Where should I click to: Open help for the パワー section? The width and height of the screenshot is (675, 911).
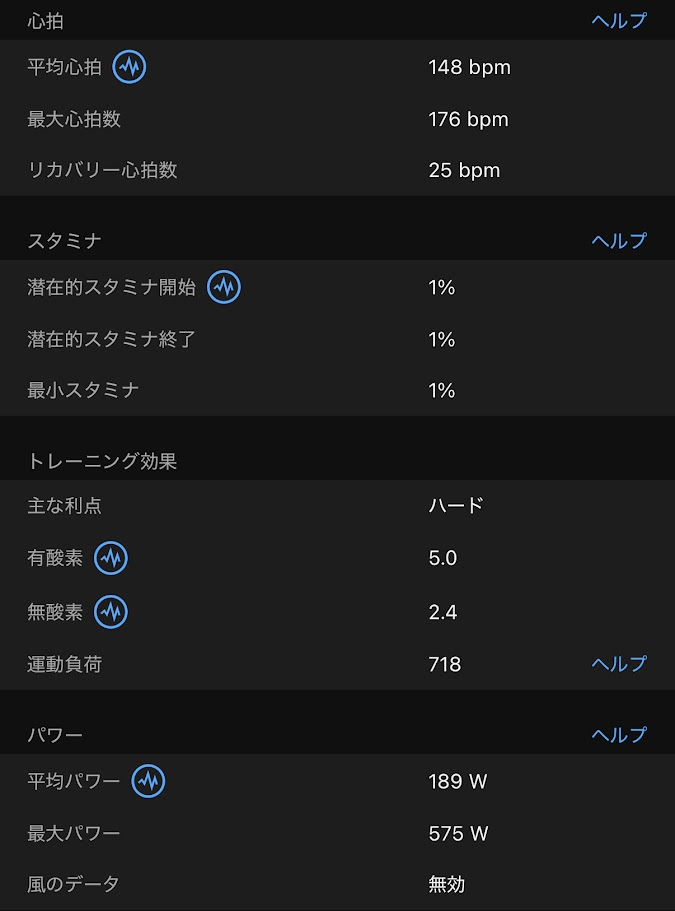619,735
